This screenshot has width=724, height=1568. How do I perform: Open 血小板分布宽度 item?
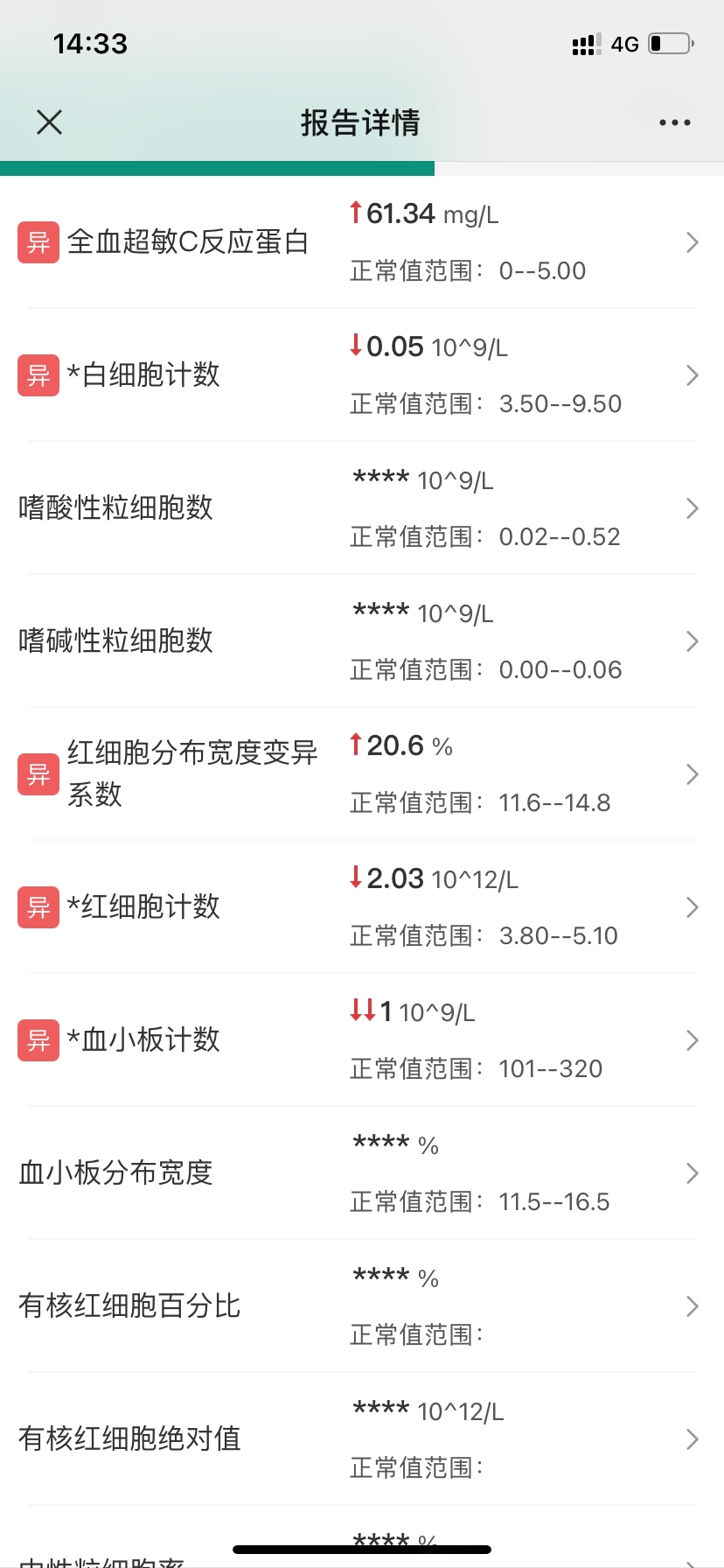click(x=362, y=1173)
